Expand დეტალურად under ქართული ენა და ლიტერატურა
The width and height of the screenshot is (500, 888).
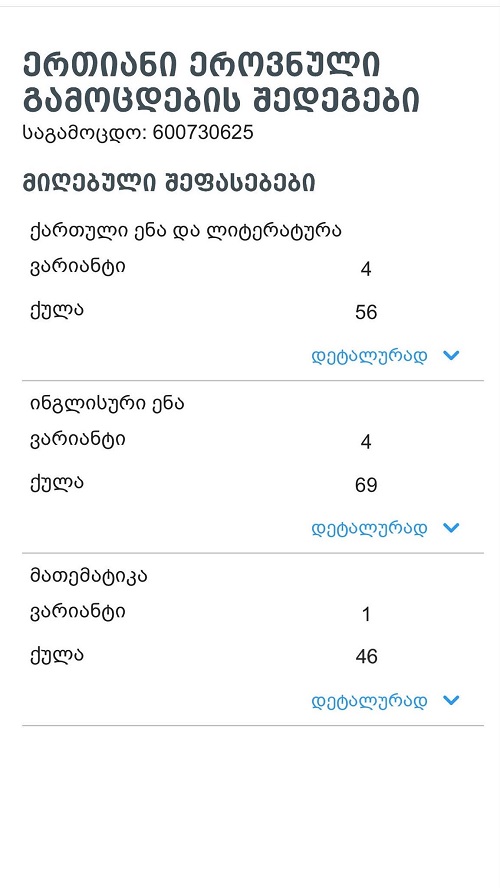[386, 356]
